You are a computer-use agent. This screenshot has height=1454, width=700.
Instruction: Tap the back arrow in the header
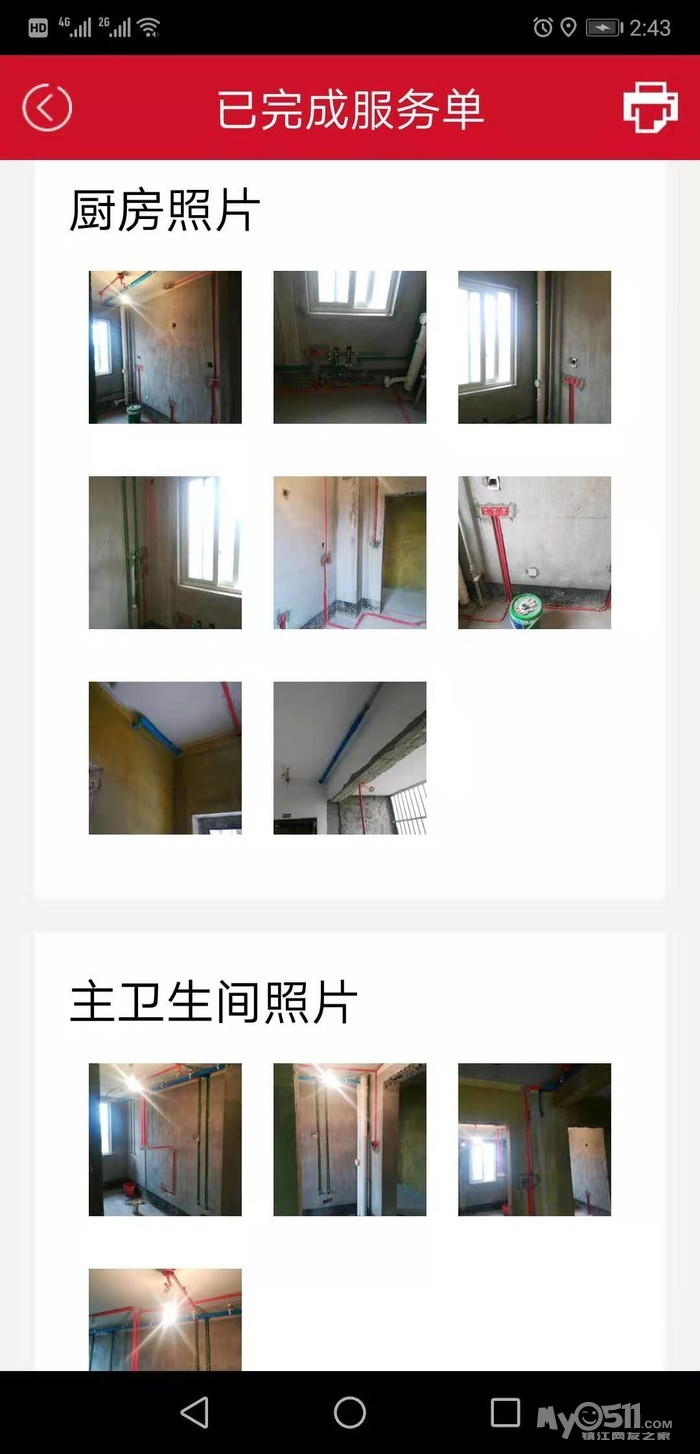[x=47, y=107]
